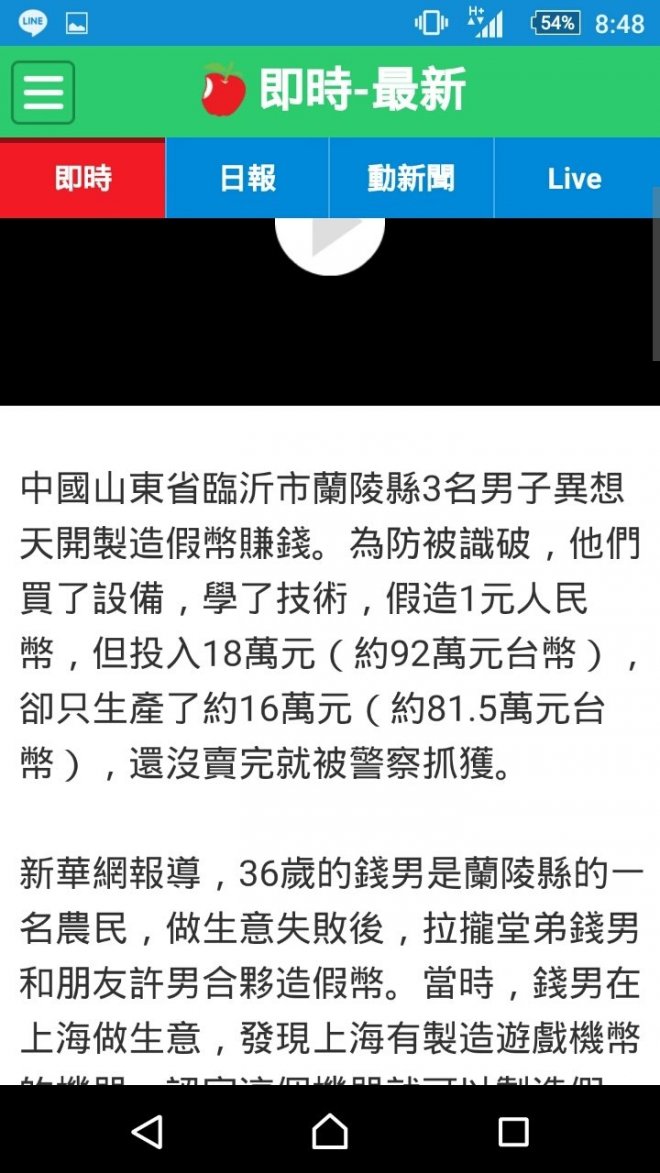Open the 動新聞 tab
Image resolution: width=660 pixels, height=1173 pixels.
[411, 179]
